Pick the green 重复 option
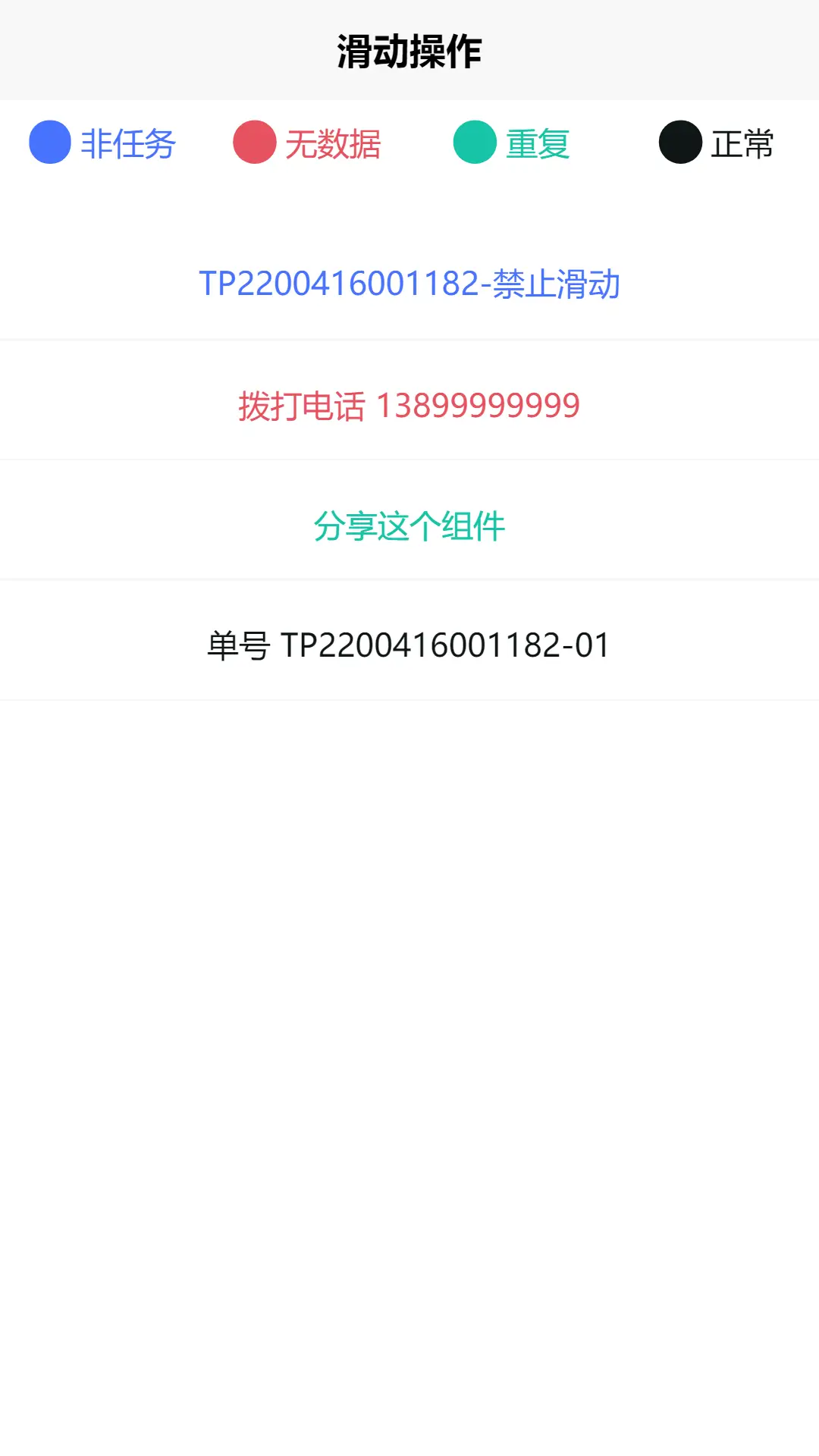This screenshot has width=819, height=1456. (512, 143)
